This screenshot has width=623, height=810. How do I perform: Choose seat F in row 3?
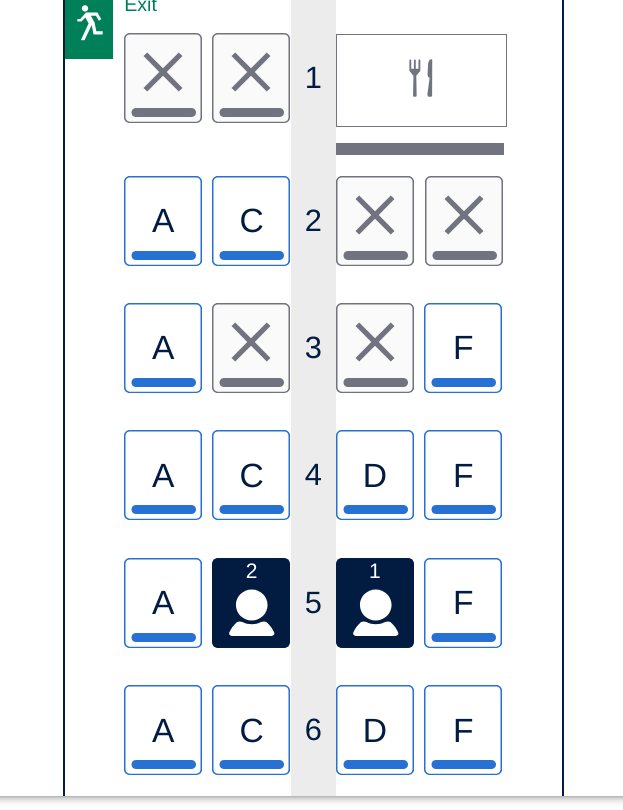point(463,348)
